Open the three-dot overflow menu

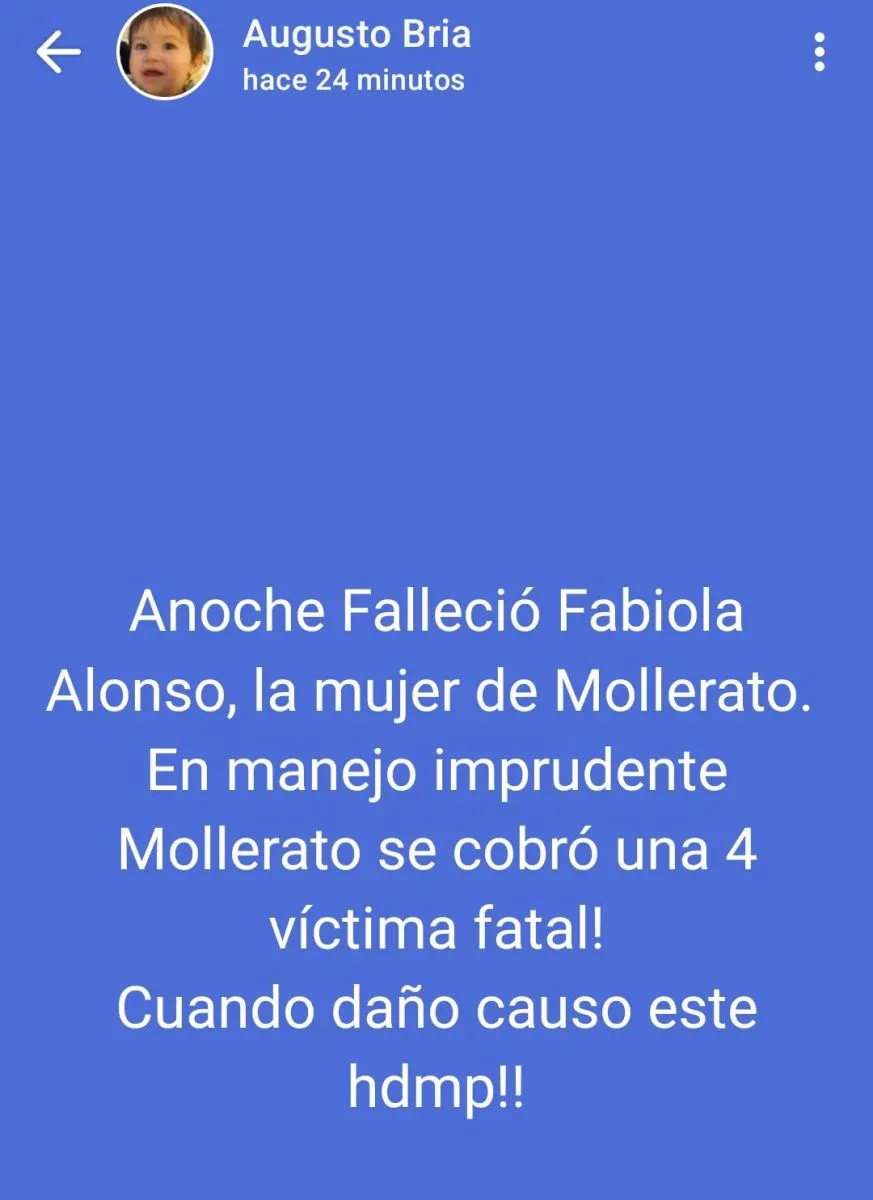click(x=819, y=52)
